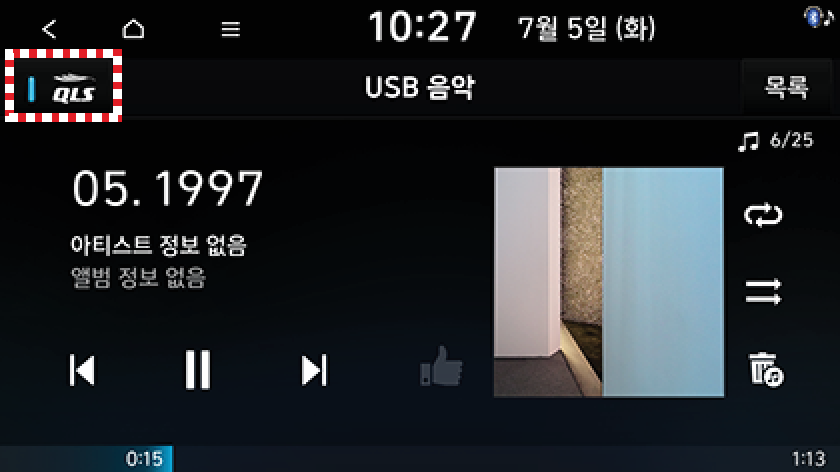Toggle repeat mode
Viewport: 840px width, 472px height.
click(763, 215)
